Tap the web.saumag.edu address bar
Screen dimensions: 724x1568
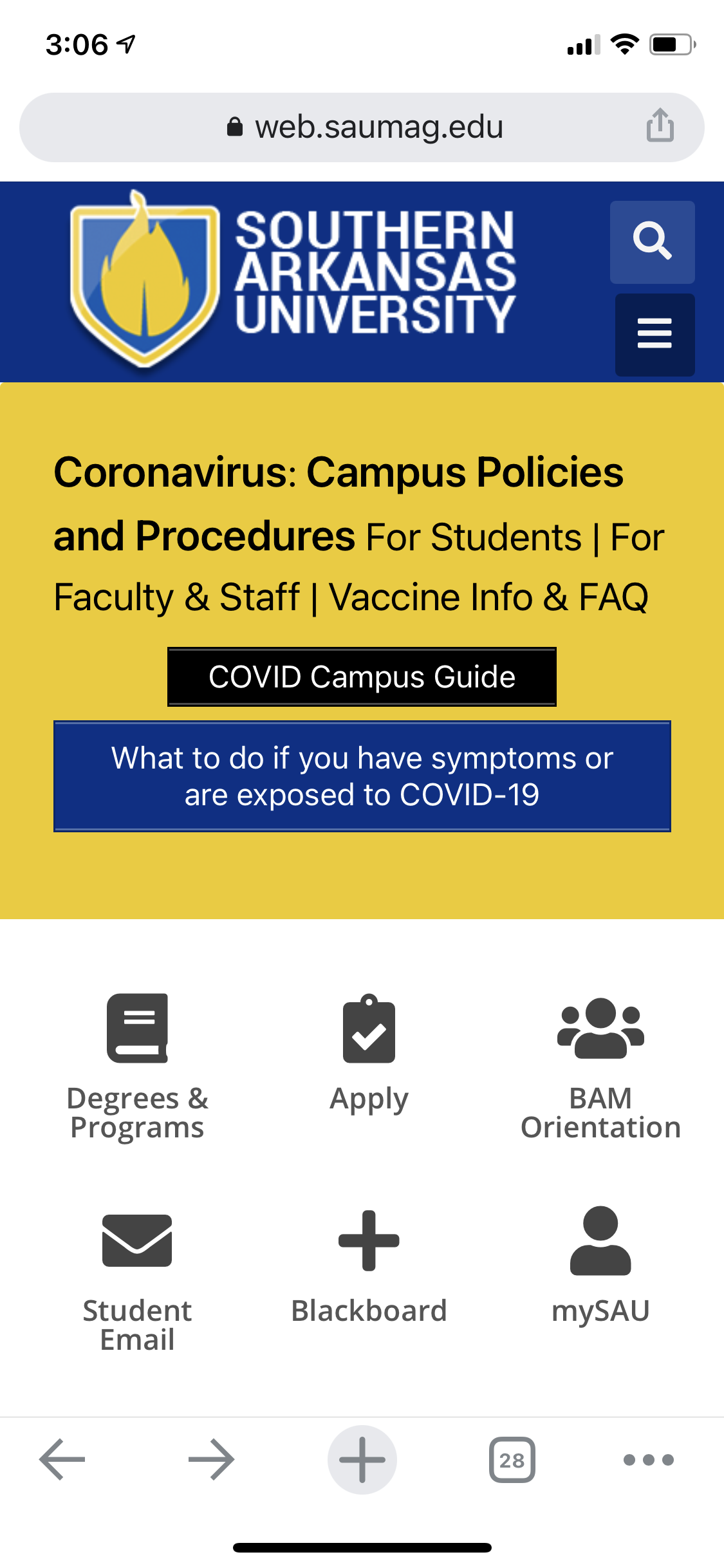pyautogui.click(x=364, y=127)
